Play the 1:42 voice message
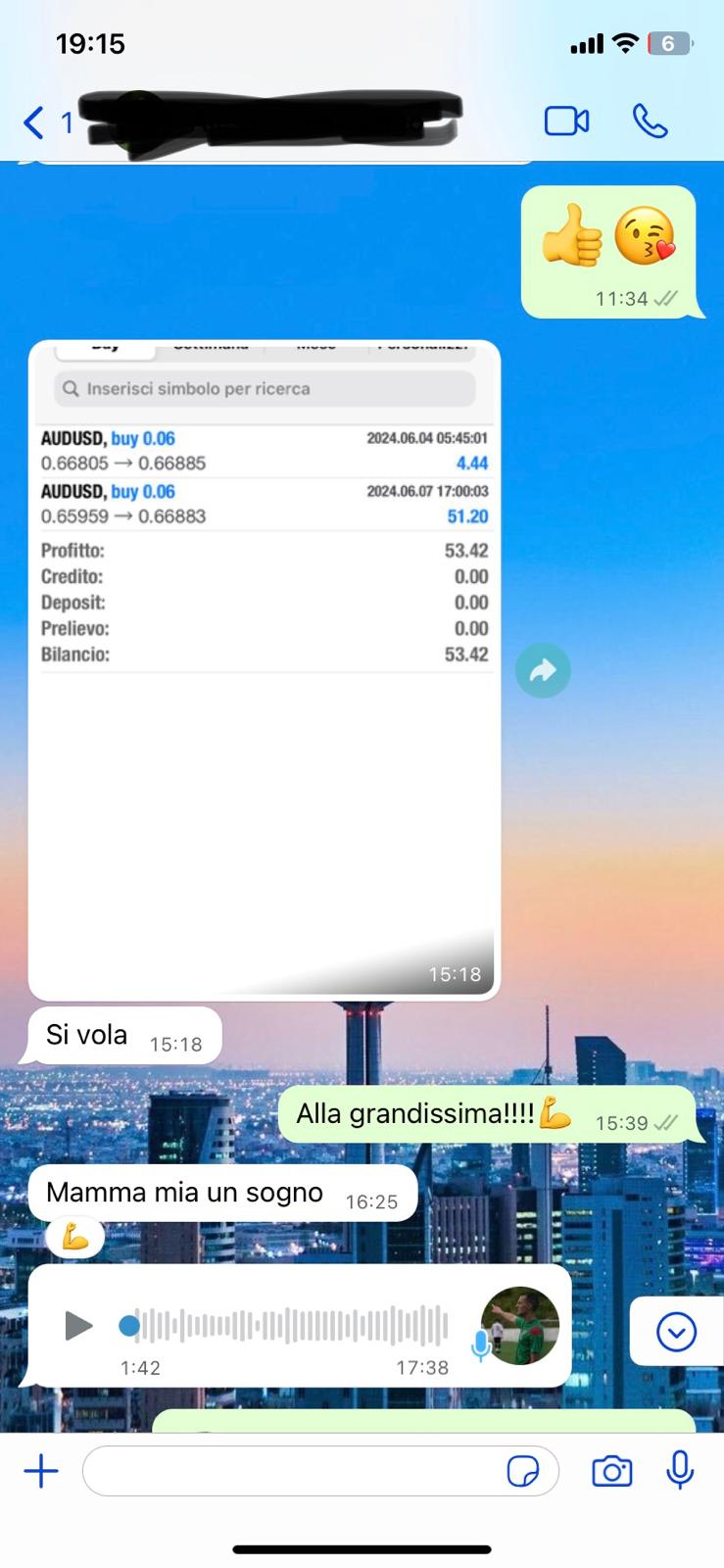The image size is (724, 1568). [76, 1326]
